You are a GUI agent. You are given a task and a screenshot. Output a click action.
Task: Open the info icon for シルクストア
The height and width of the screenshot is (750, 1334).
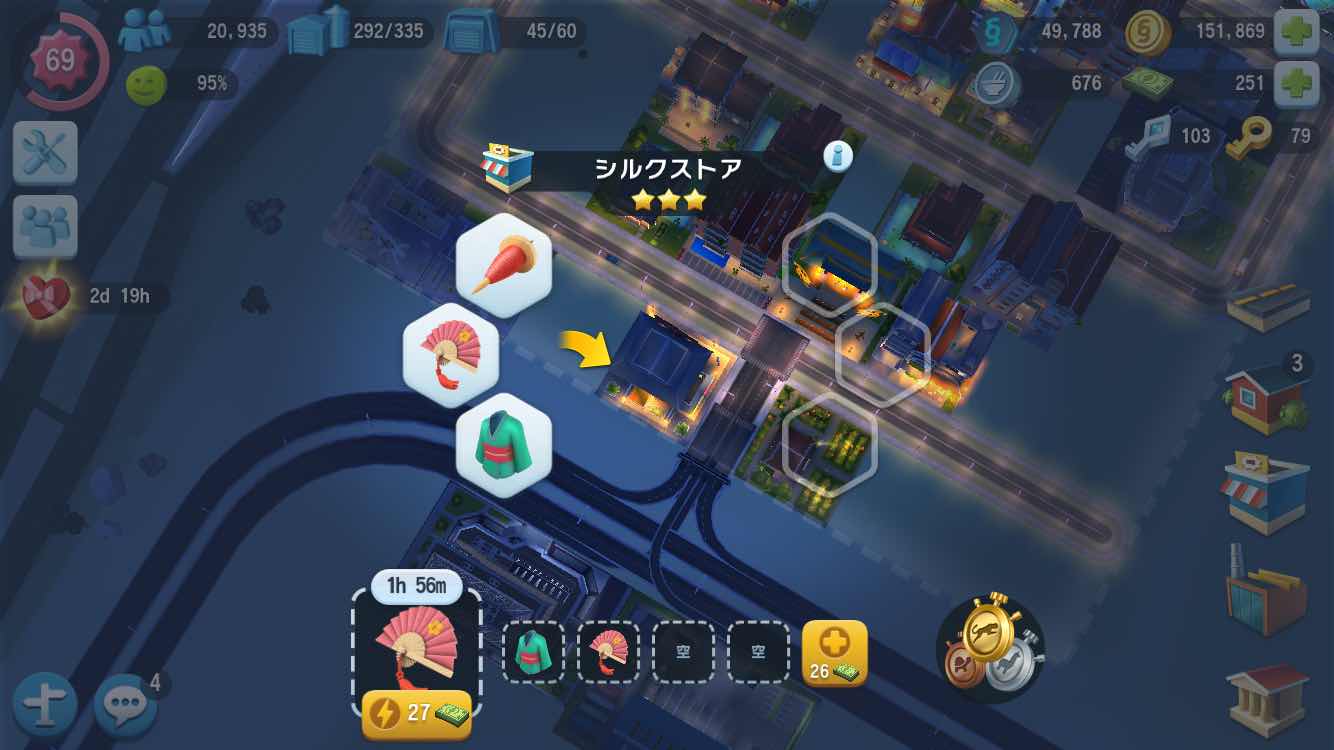click(x=838, y=156)
